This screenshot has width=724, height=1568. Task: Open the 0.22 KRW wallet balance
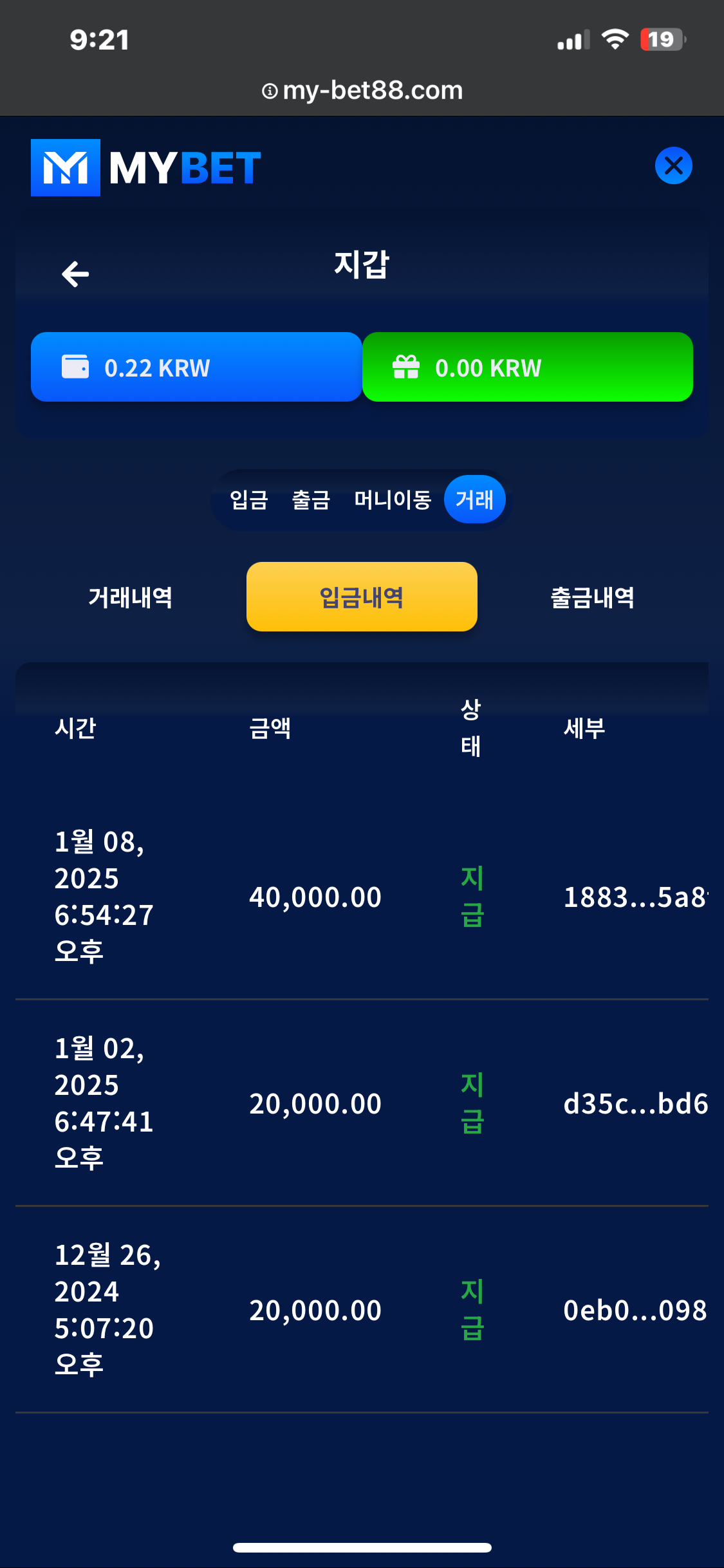pyautogui.click(x=196, y=367)
